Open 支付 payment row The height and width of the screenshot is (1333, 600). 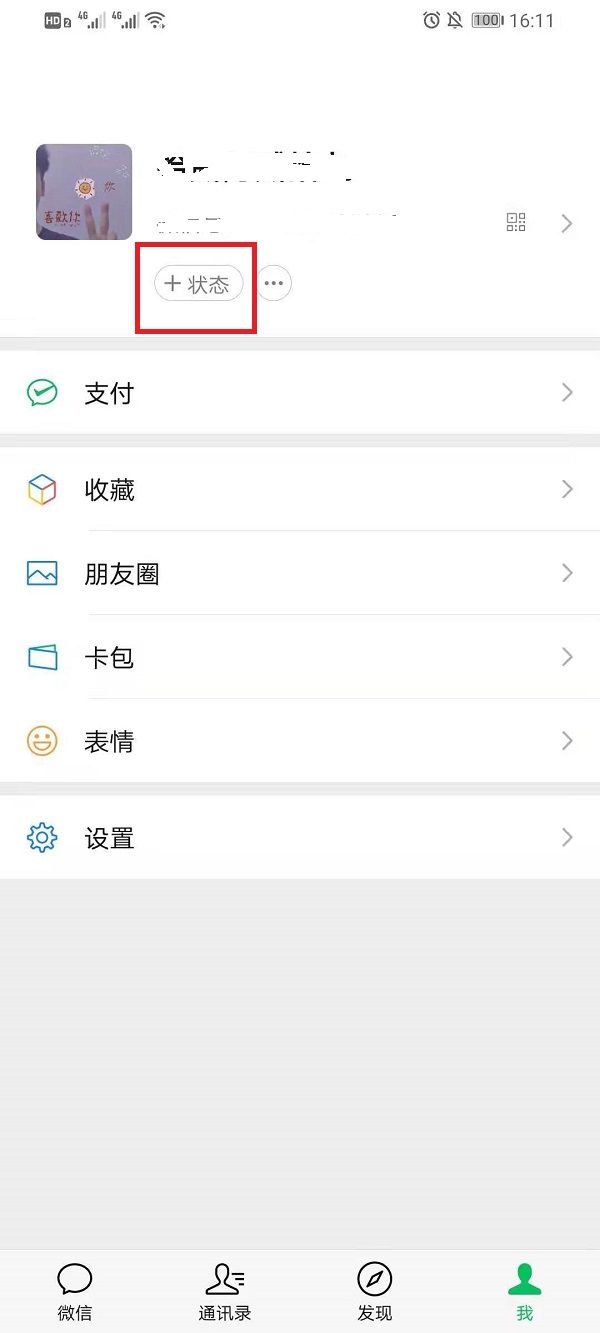pos(300,393)
